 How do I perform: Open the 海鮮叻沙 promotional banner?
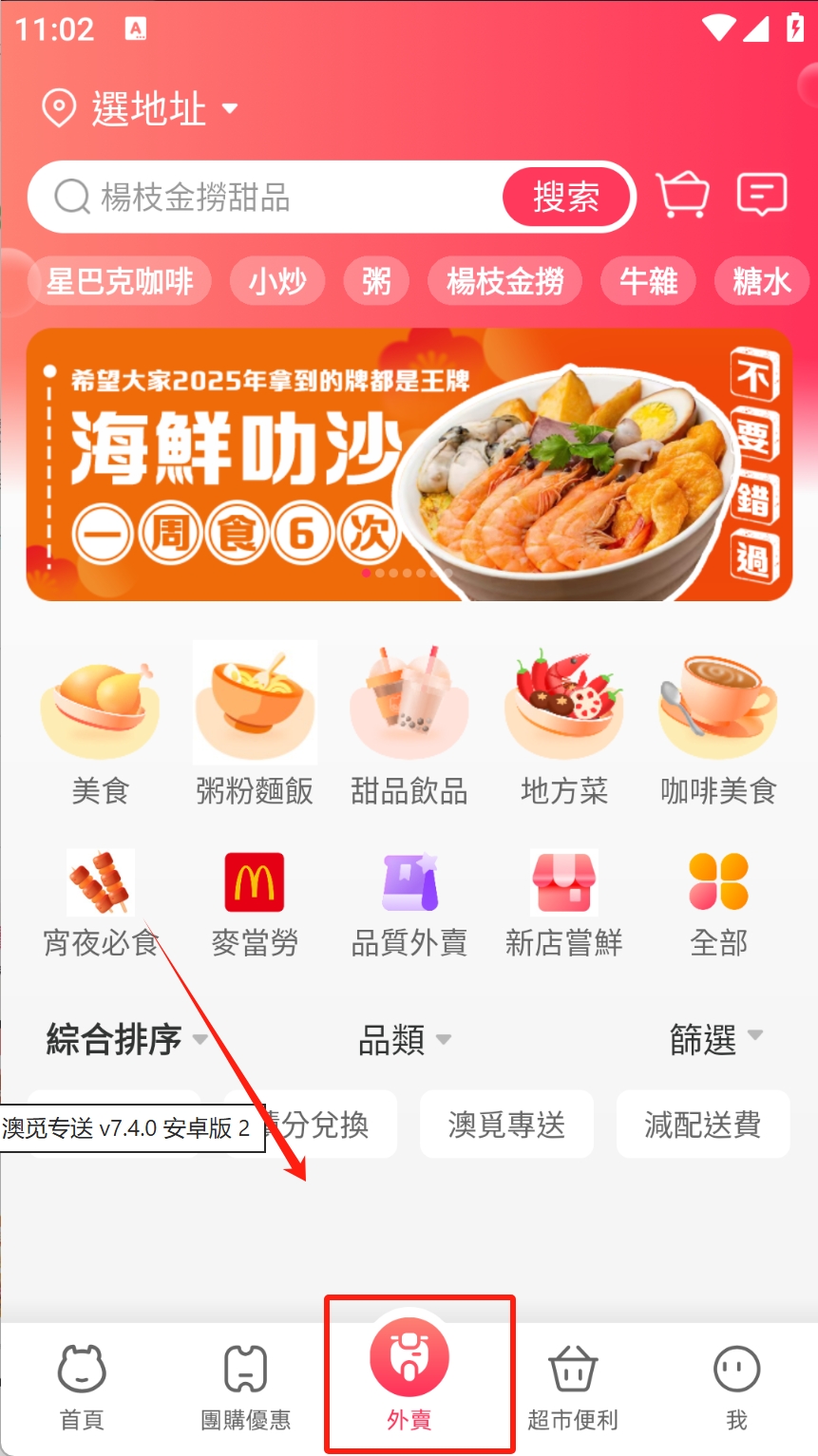(409, 465)
